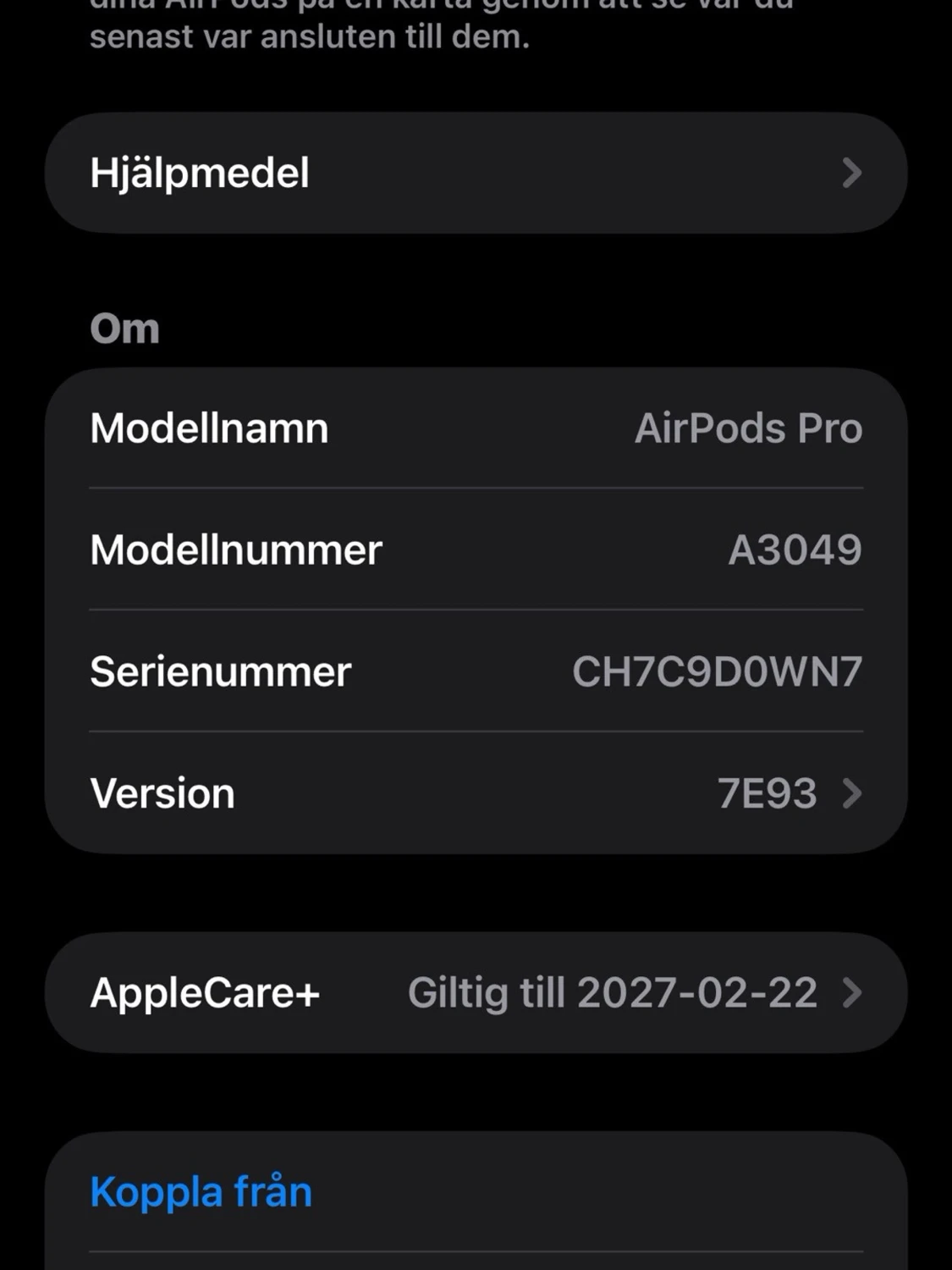Viewport: 952px width, 1270px height.
Task: Select the 7E93 version value
Action: point(764,793)
